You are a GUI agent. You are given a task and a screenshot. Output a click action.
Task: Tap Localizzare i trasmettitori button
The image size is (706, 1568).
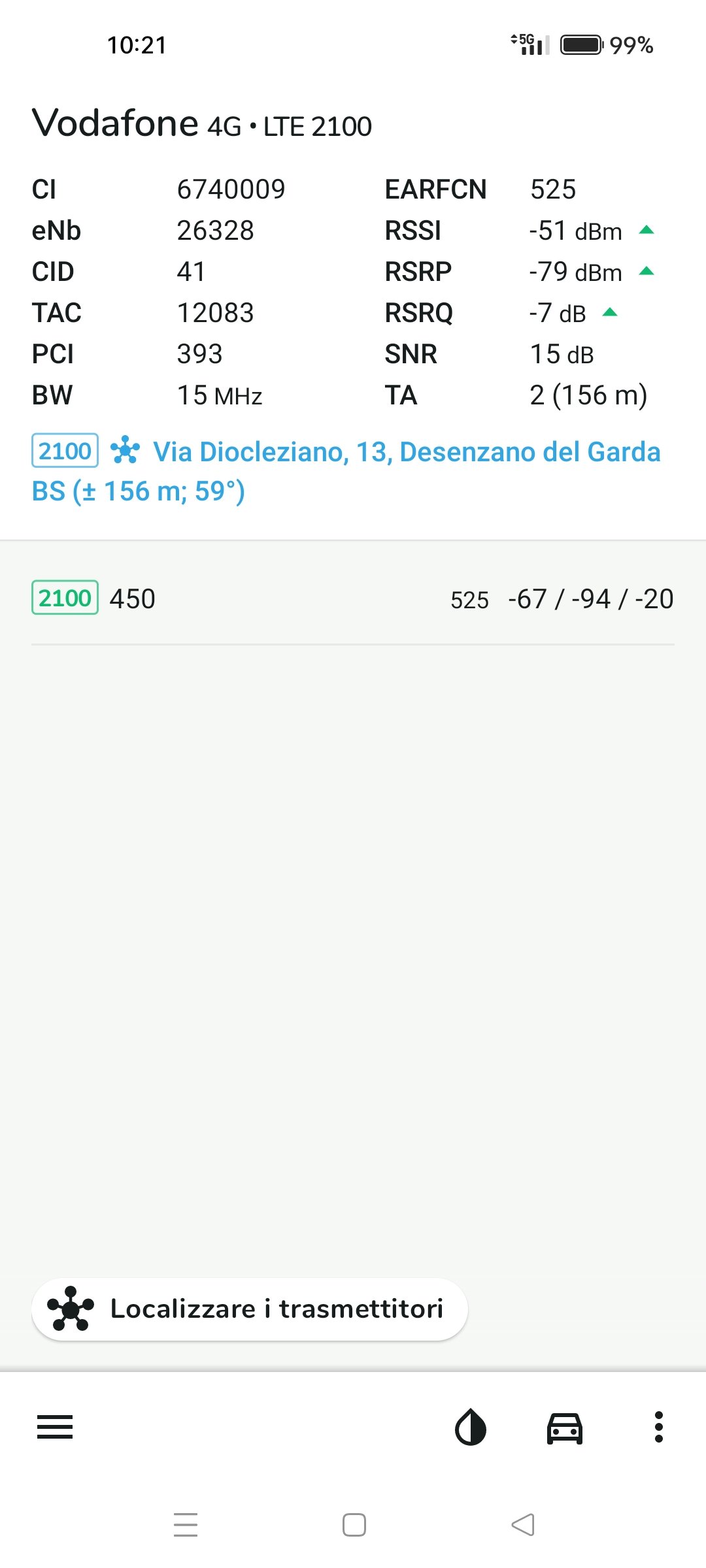[250, 1309]
